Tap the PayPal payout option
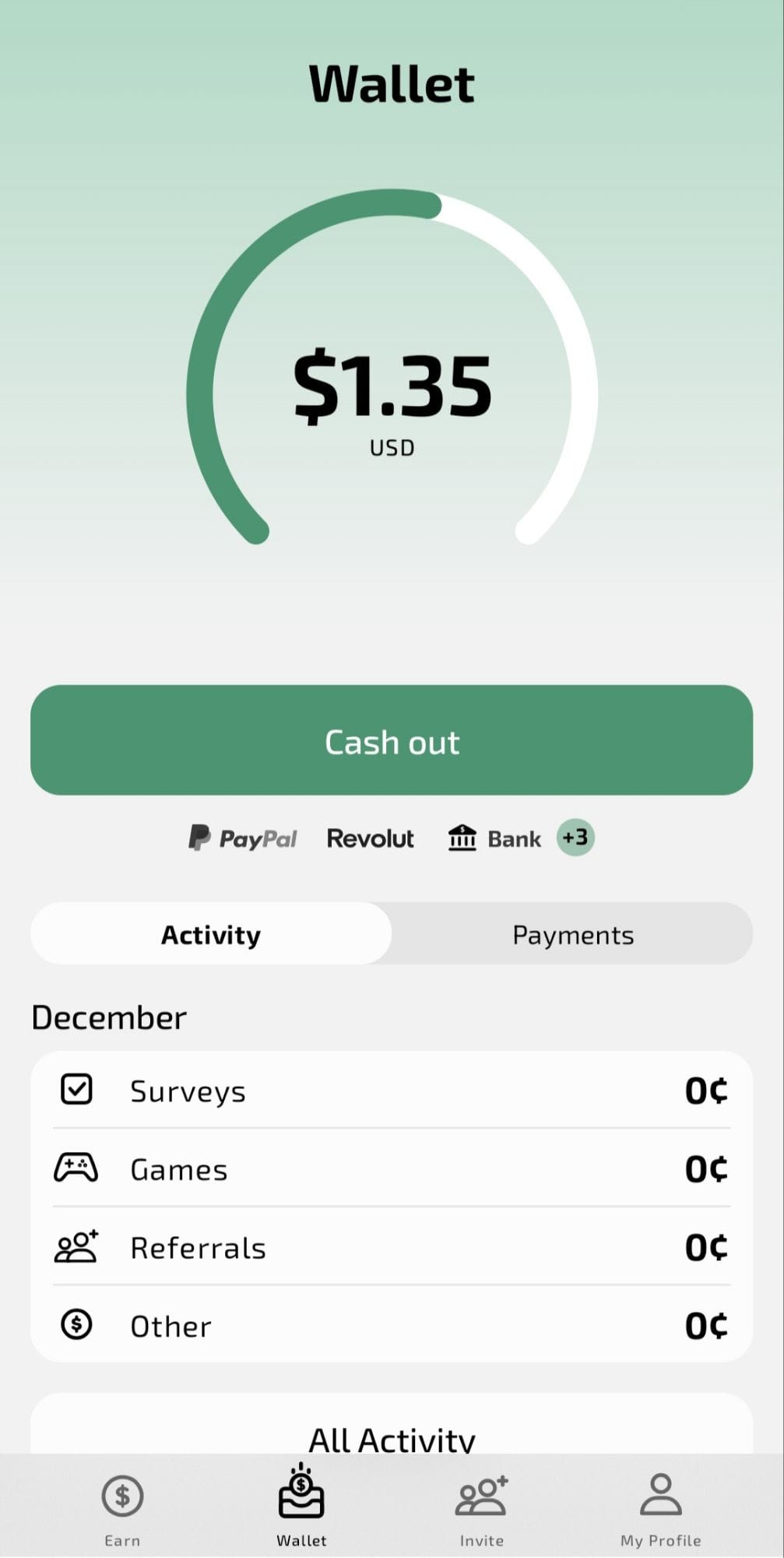The height and width of the screenshot is (1558, 784). pos(241,838)
